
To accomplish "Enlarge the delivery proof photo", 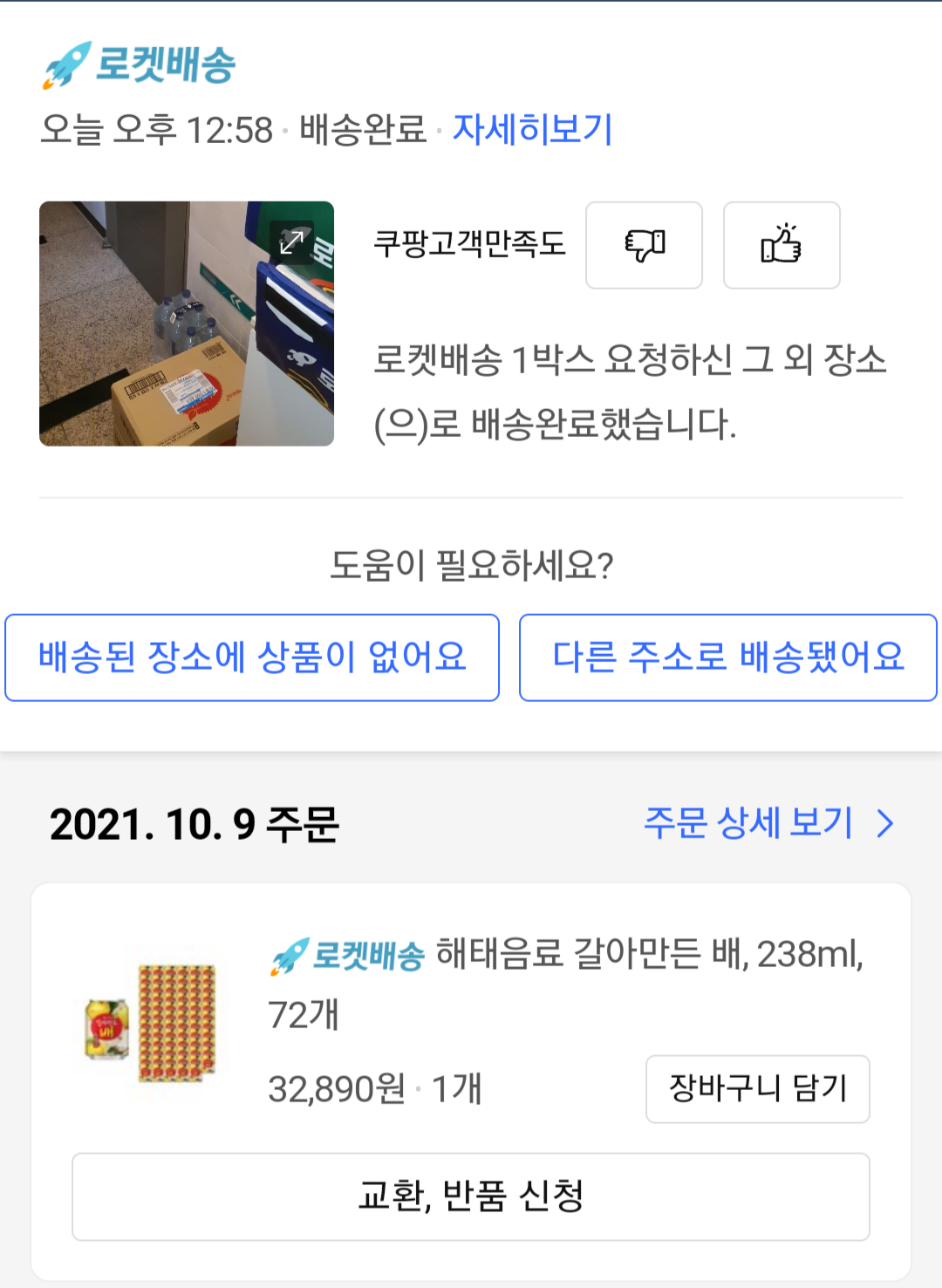I will point(291,242).
